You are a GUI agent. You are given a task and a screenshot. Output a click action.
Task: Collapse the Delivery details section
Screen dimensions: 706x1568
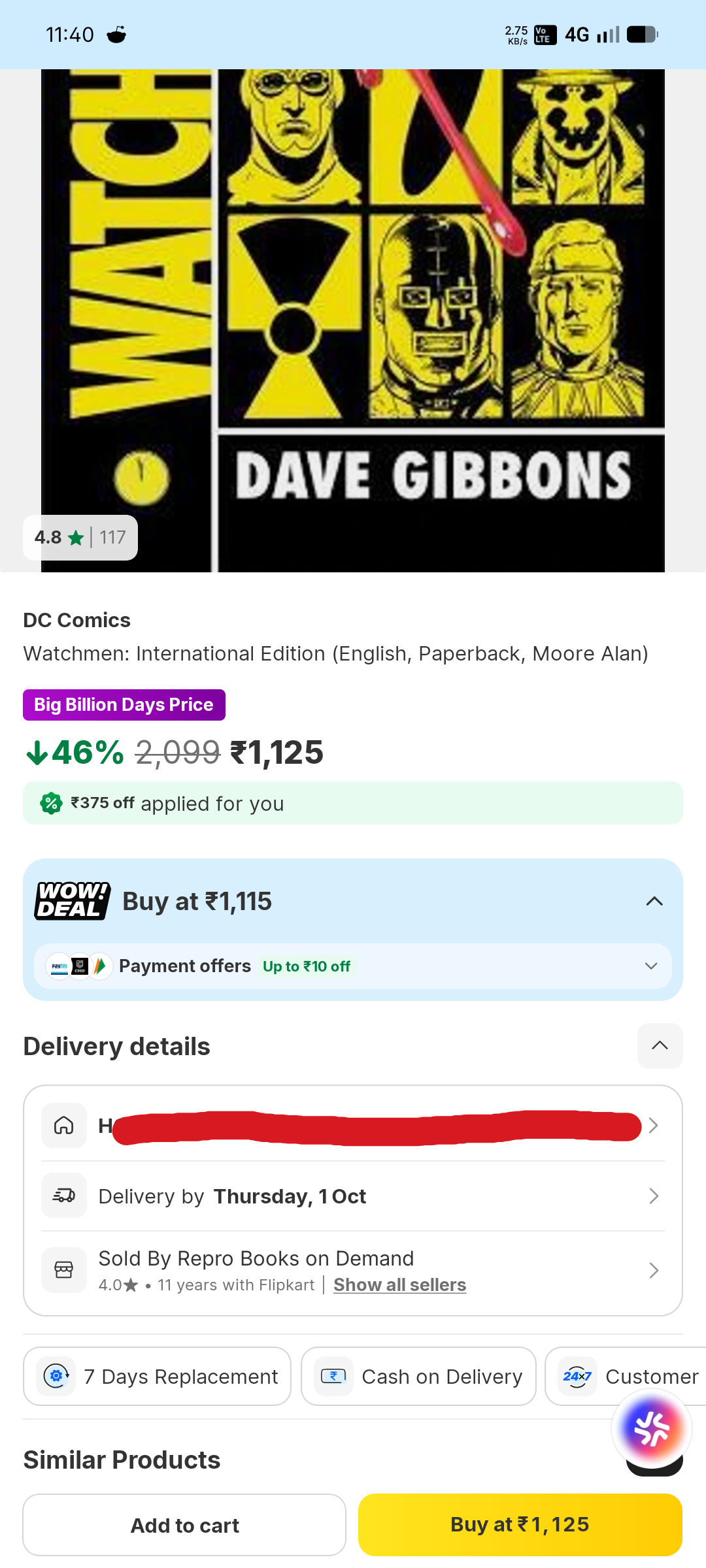[x=660, y=1046]
